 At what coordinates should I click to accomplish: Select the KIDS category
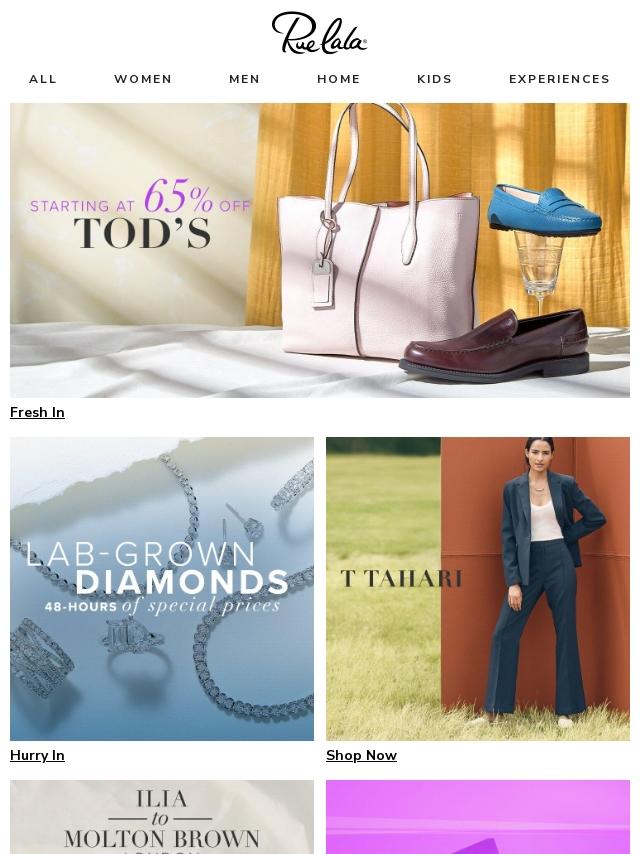click(434, 79)
